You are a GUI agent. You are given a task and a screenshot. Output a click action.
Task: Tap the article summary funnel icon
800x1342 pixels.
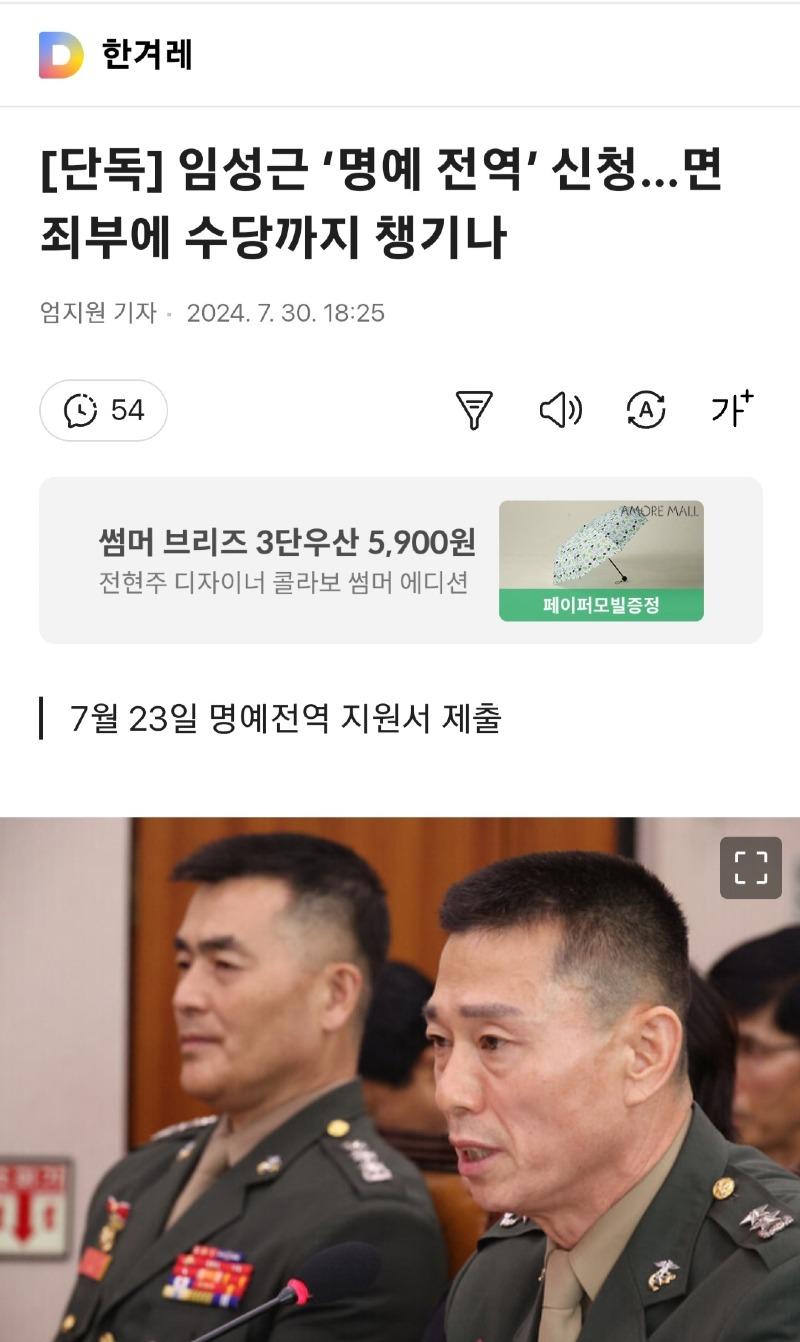tap(474, 410)
